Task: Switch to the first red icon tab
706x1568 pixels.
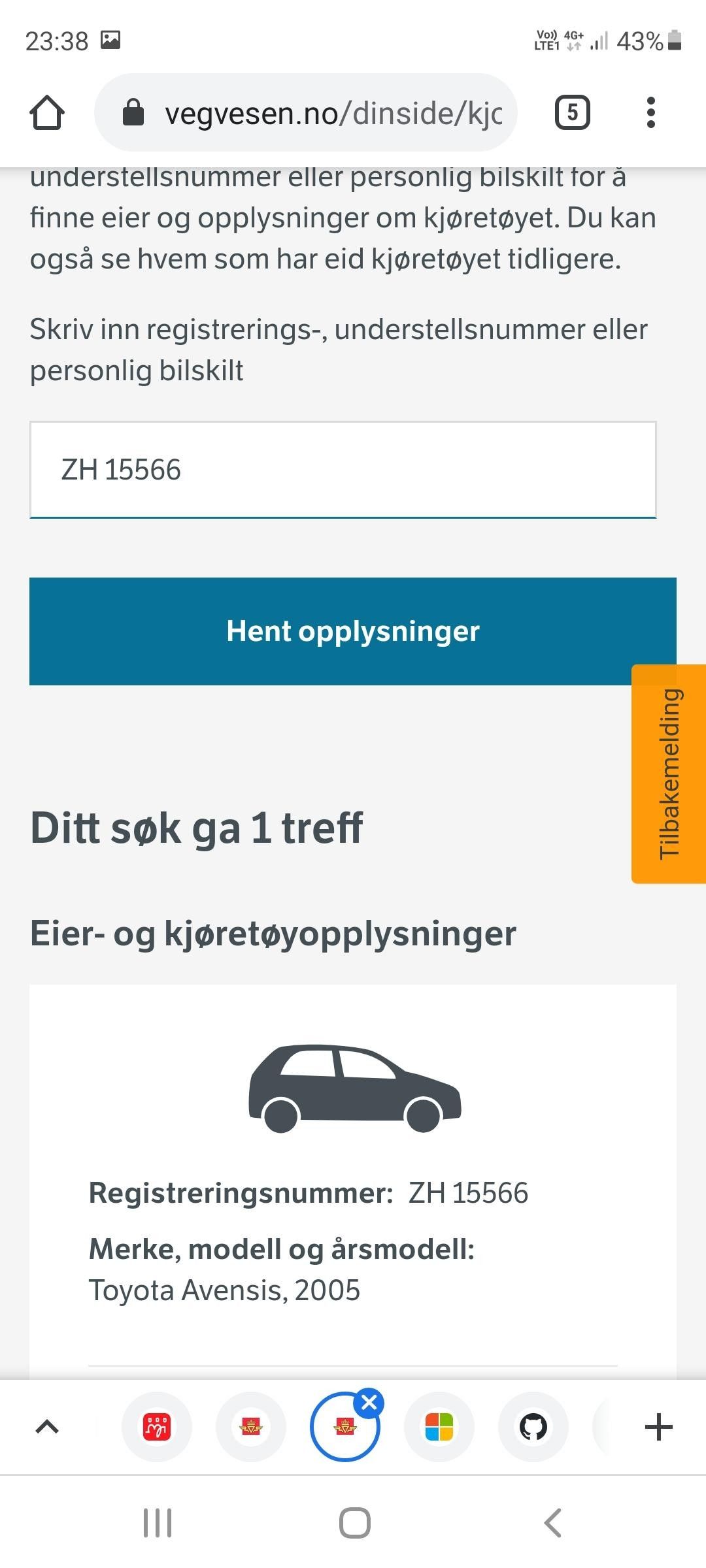Action: click(157, 1427)
